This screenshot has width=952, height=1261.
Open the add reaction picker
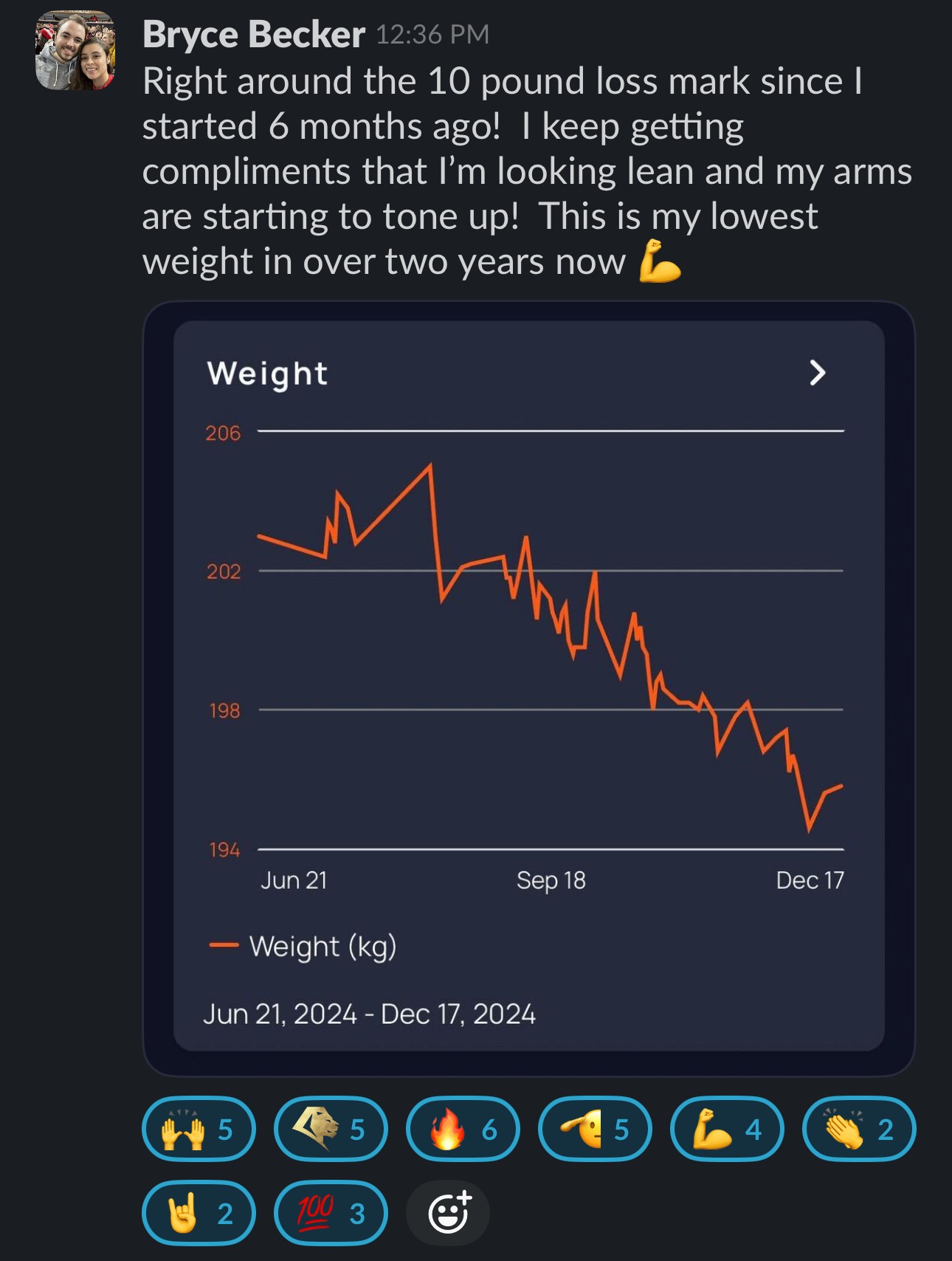tap(448, 1213)
